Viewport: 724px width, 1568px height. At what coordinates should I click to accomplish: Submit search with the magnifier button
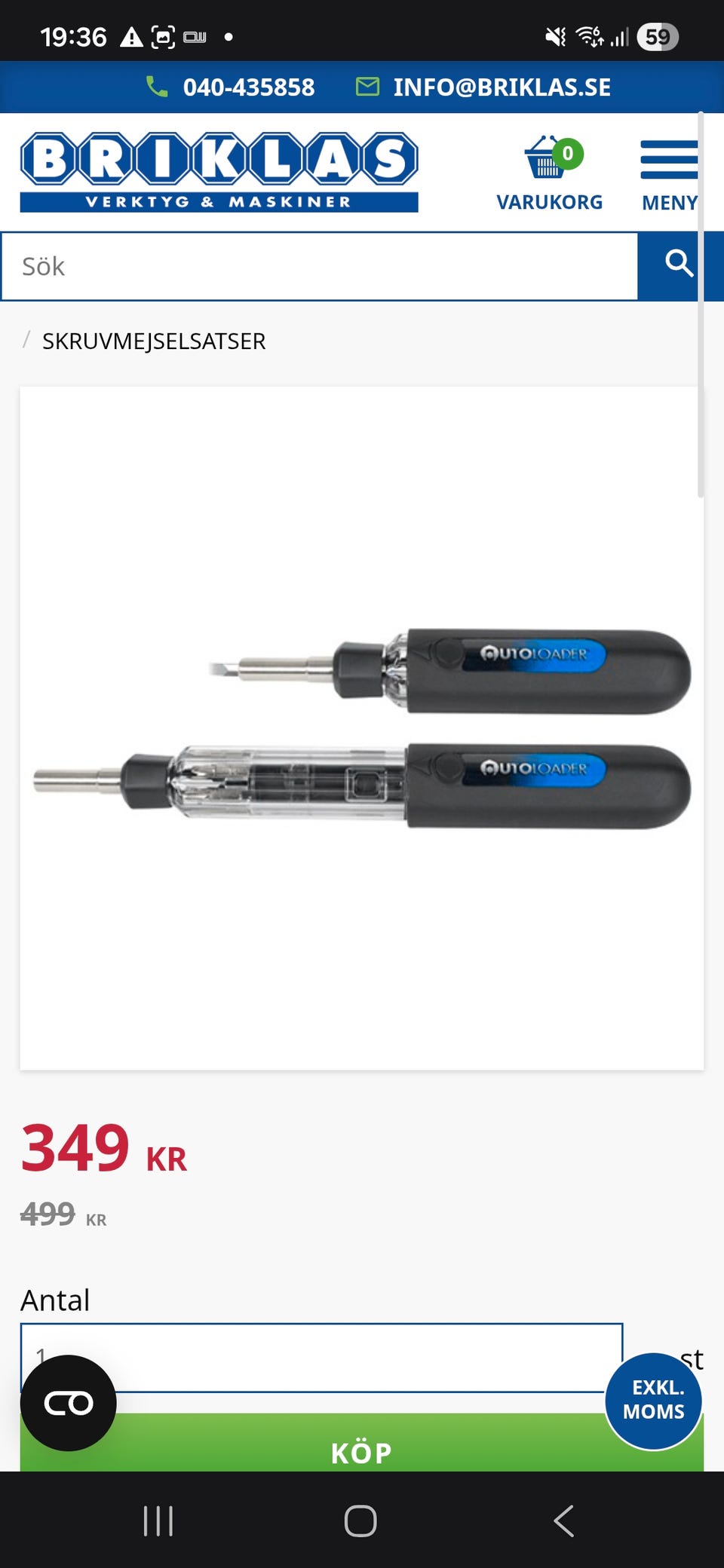coord(677,265)
